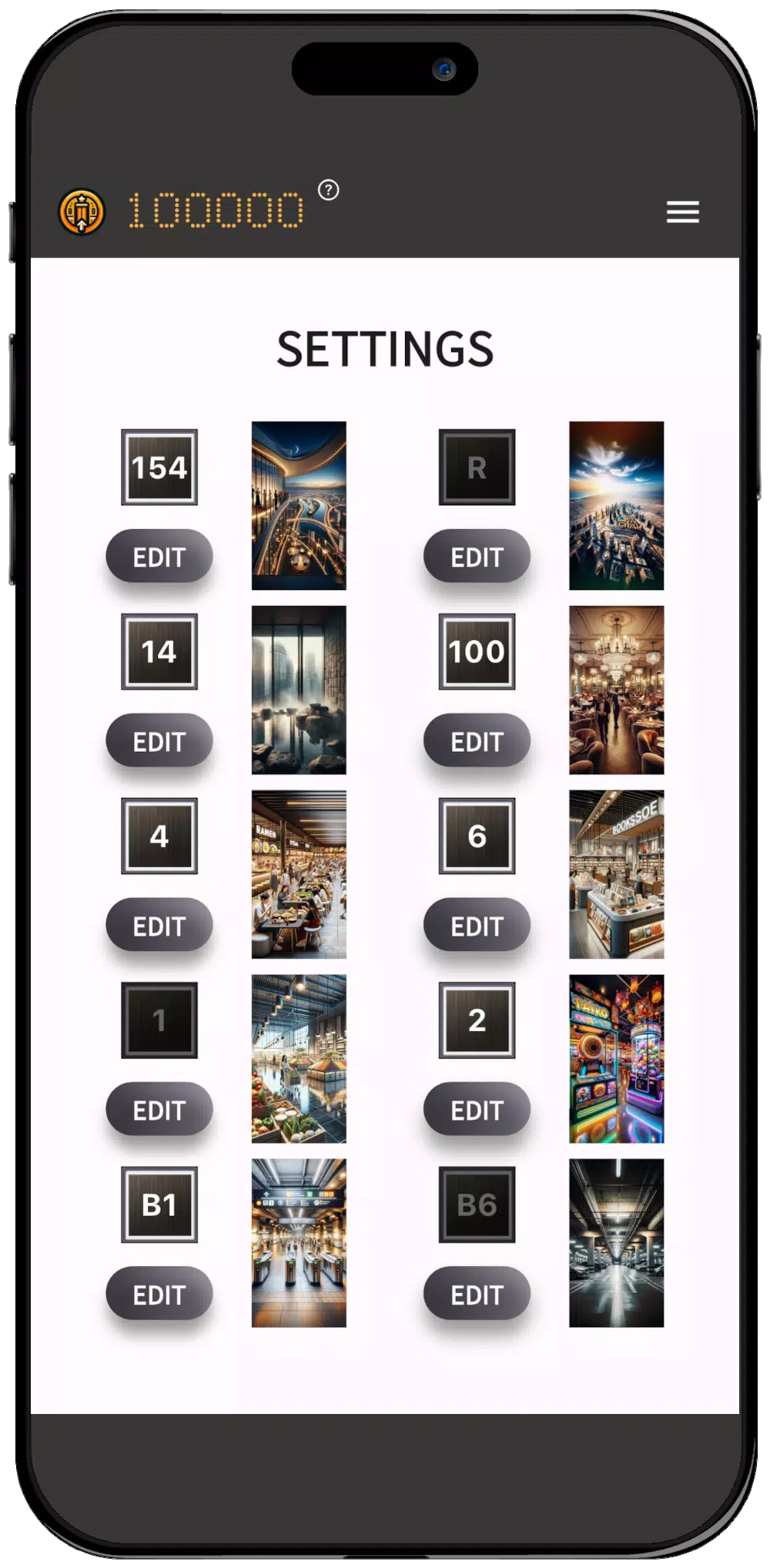Edit the floor 6 setting
770x1568 pixels.
point(477,926)
